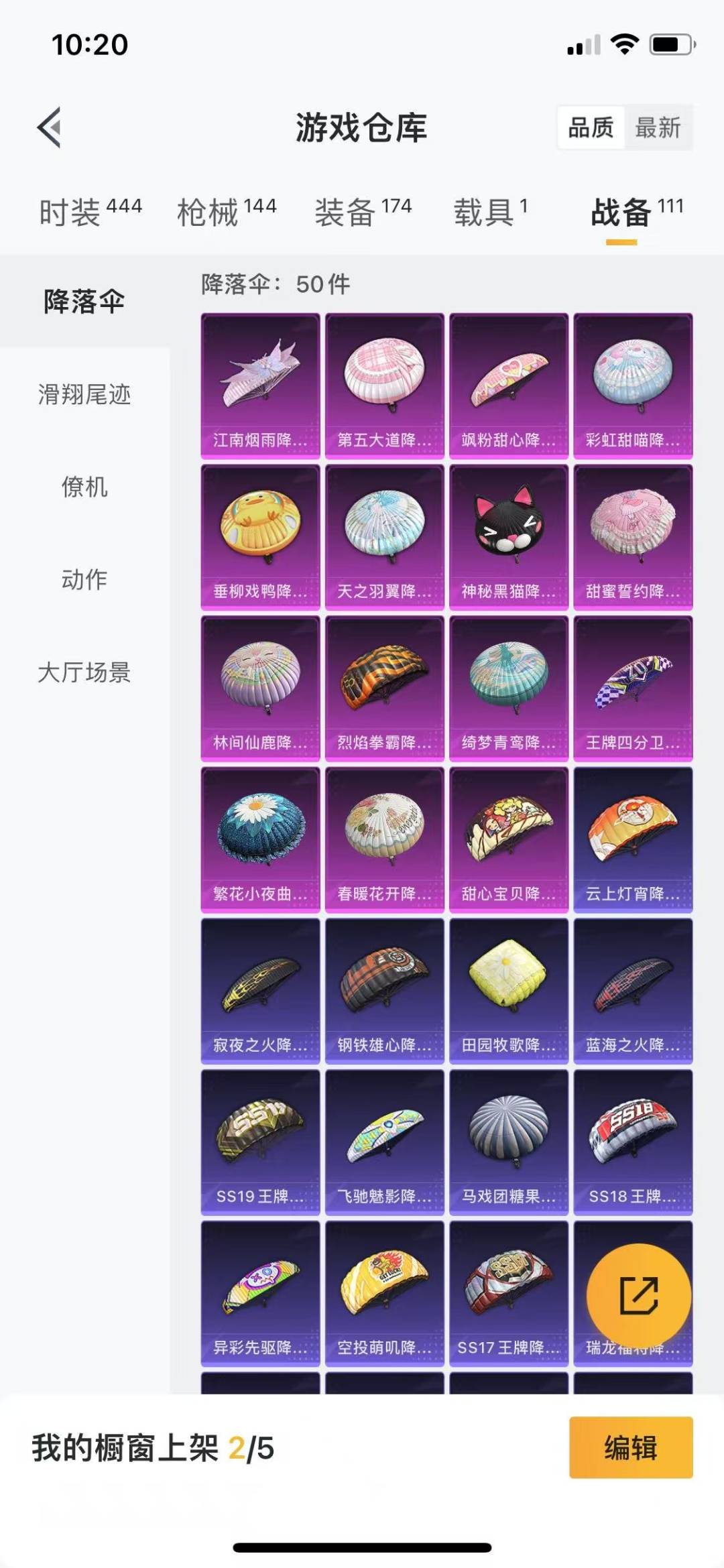Tap the yellow share floating button

point(638,1296)
